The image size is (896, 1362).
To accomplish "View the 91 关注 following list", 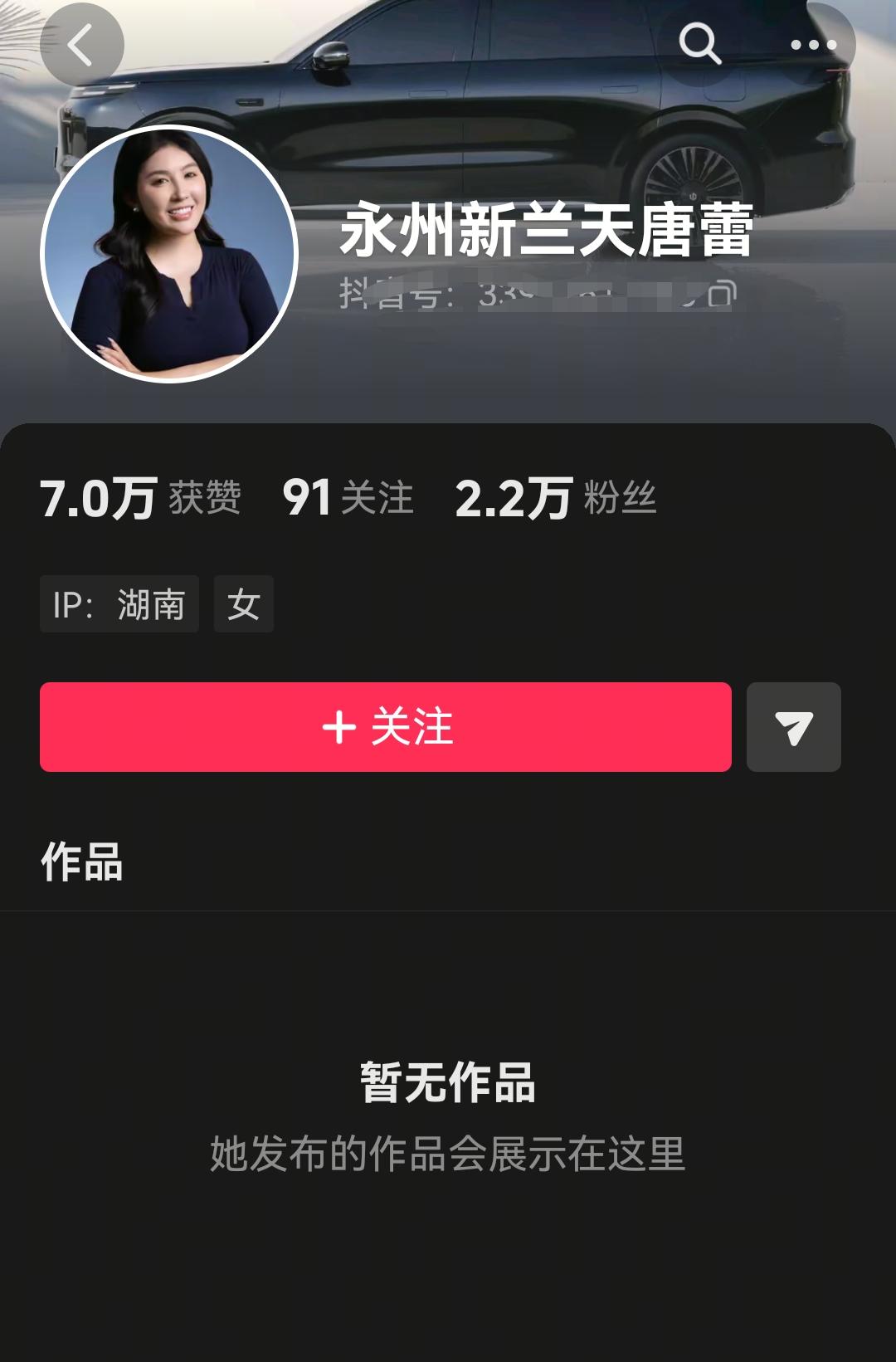I will pyautogui.click(x=348, y=498).
